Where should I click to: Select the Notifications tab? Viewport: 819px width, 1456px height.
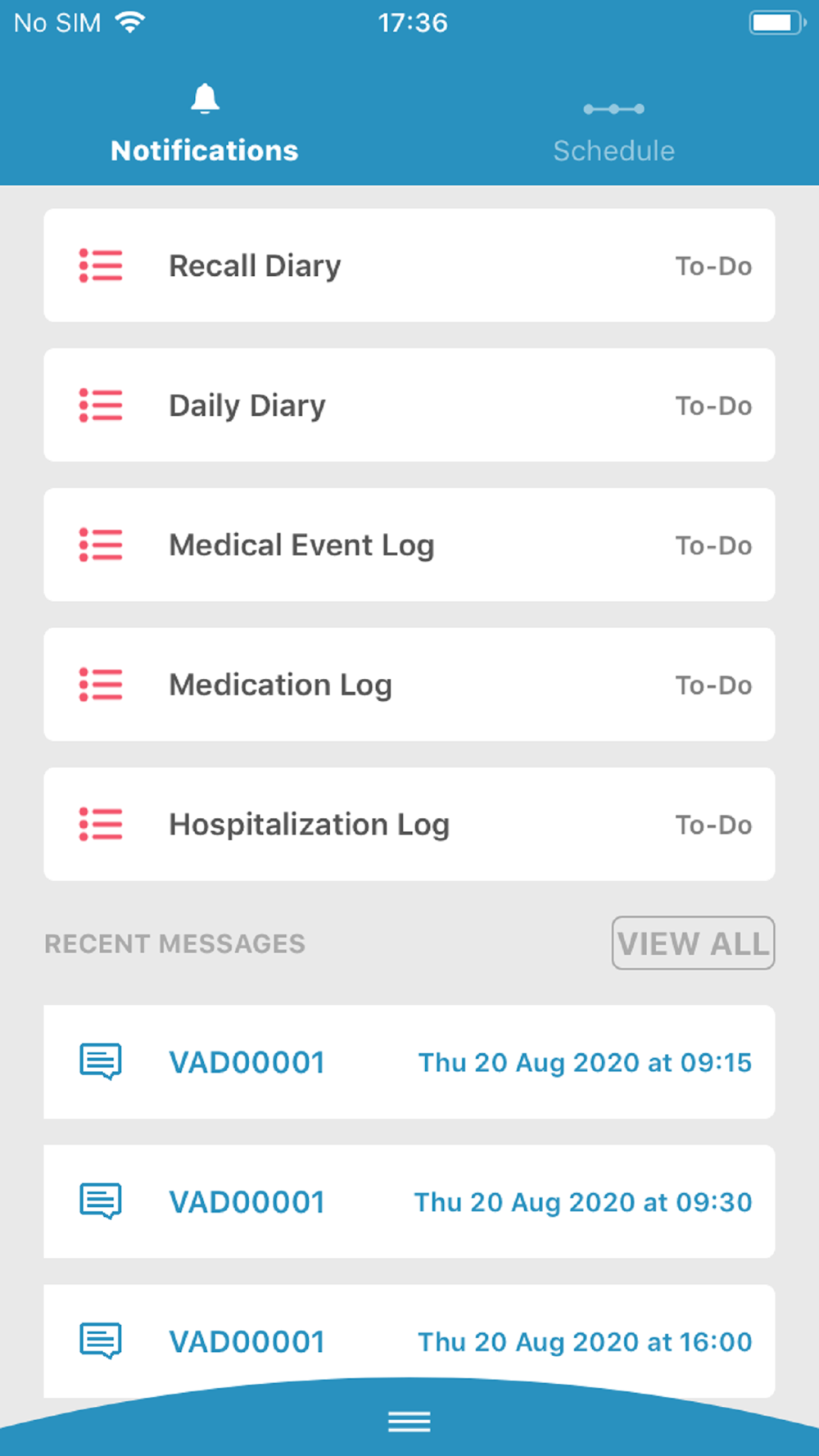pyautogui.click(x=205, y=127)
